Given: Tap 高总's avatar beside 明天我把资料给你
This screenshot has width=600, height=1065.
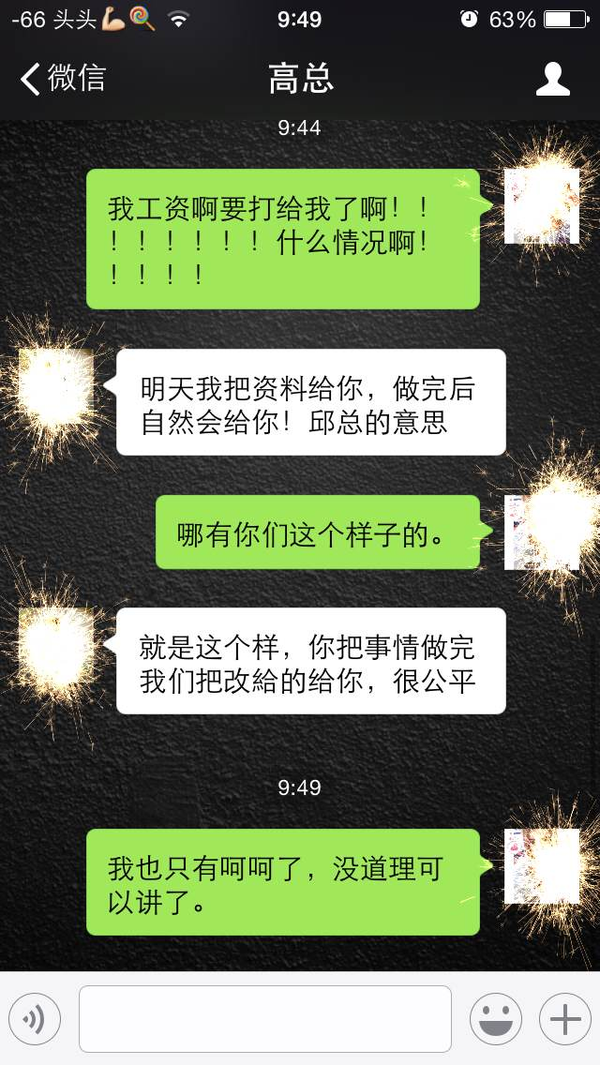Looking at the screenshot, I should pos(56,386).
